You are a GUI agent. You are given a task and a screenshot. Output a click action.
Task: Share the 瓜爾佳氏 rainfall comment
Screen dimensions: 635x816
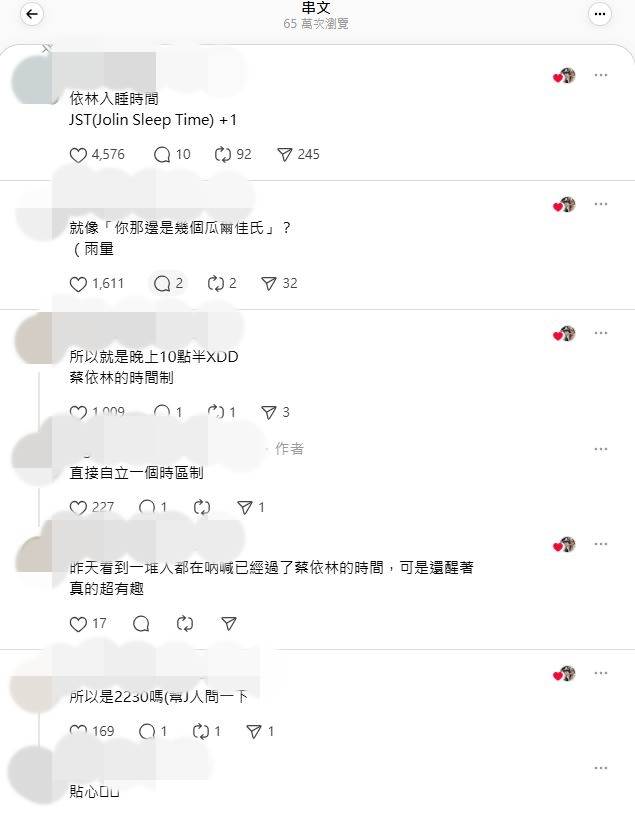[268, 284]
